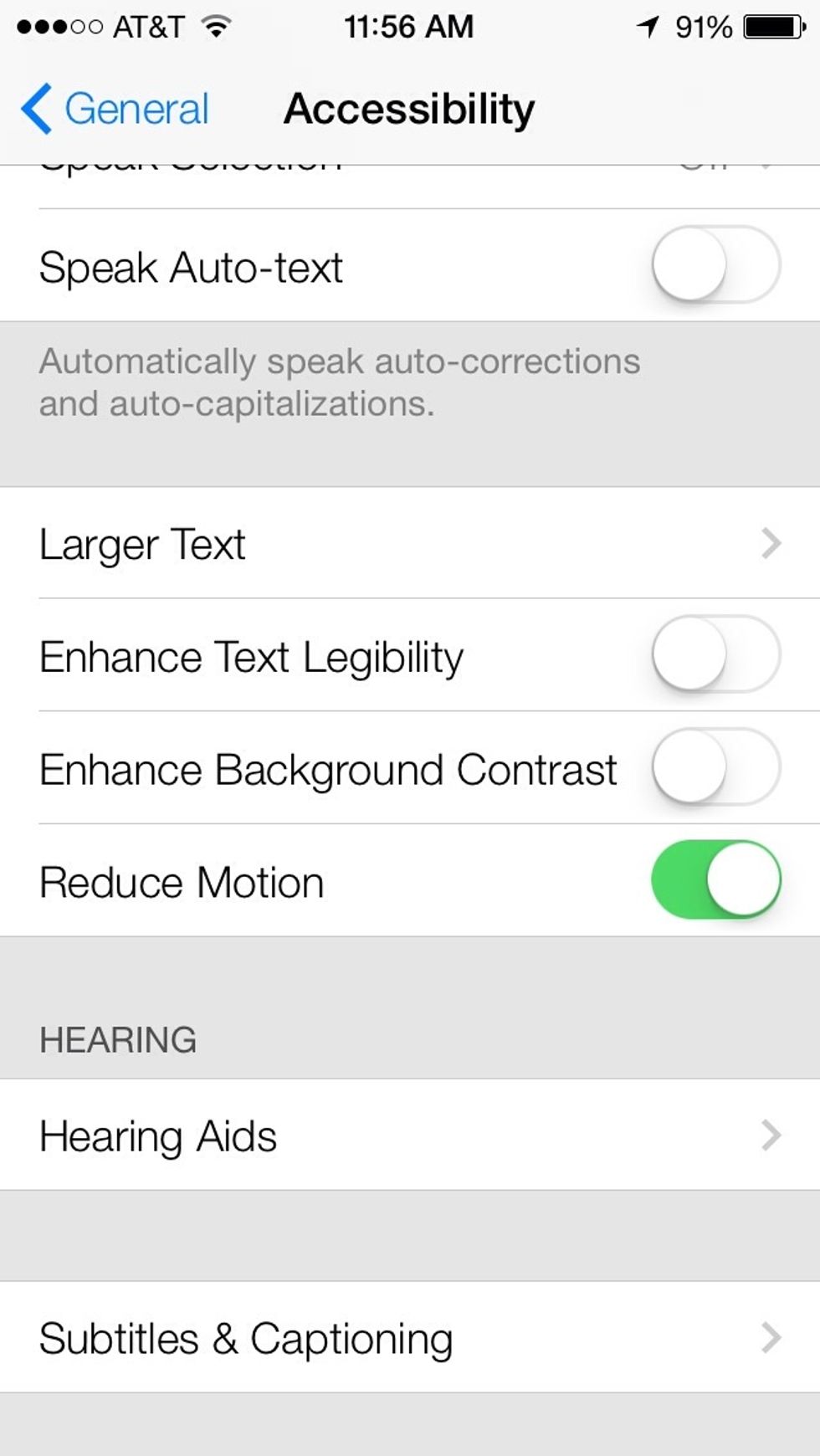The height and width of the screenshot is (1456, 820).
Task: Open Hearing Aids settings
Action: 410,1136
